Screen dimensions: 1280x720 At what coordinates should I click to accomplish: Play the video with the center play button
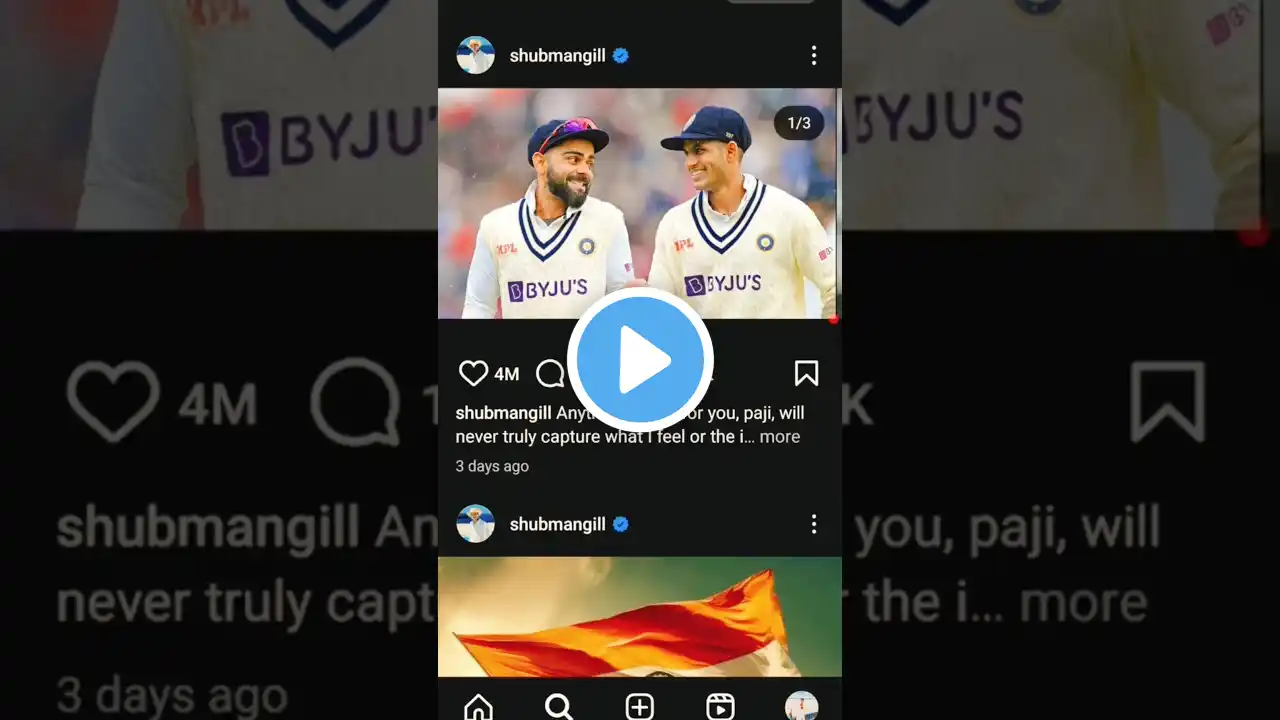click(x=640, y=360)
